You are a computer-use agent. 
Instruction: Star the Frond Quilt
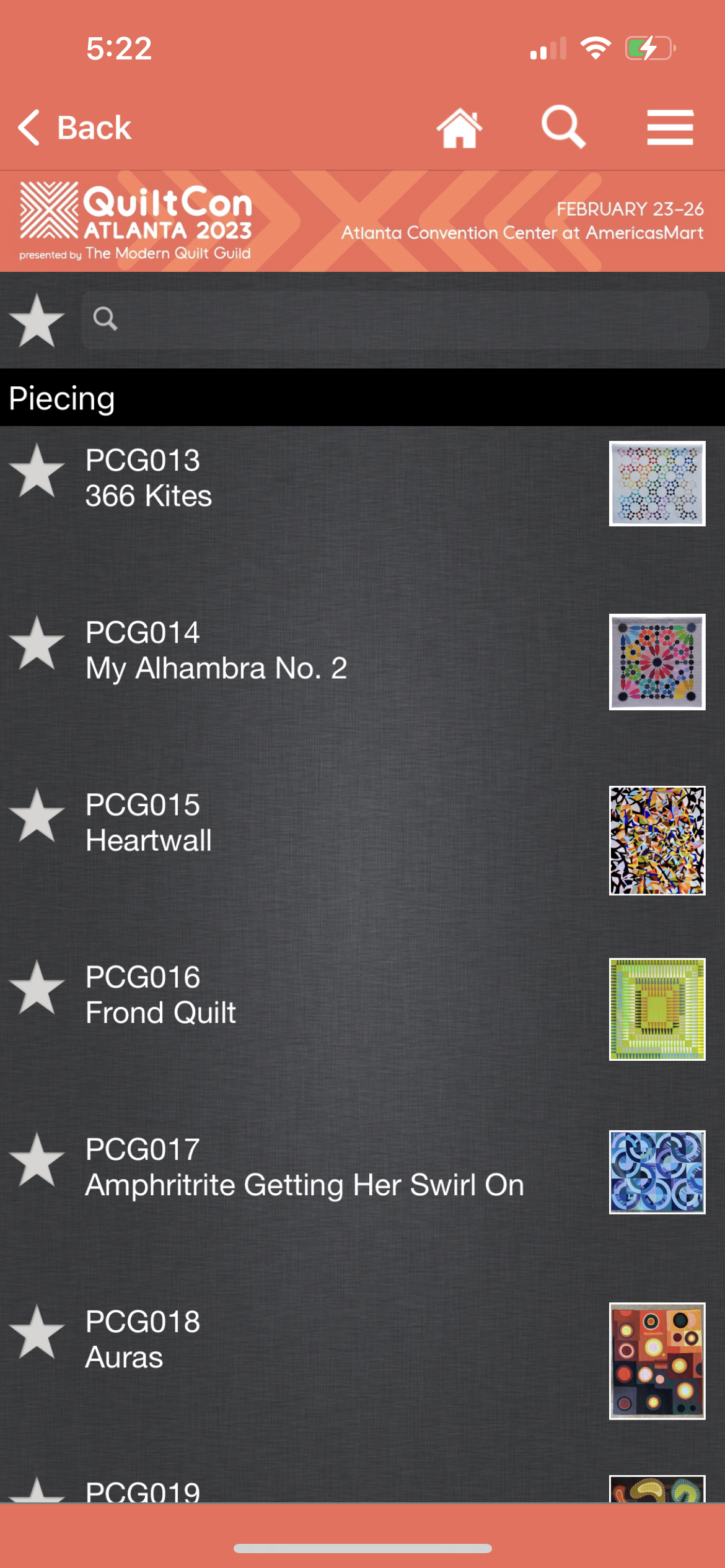(37, 988)
